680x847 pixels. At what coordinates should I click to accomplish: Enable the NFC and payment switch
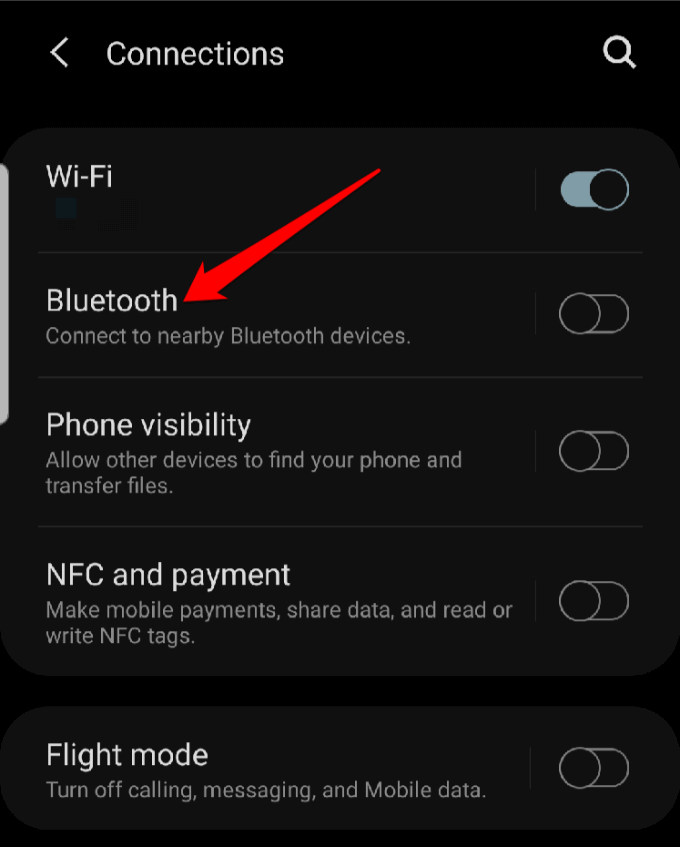(594, 602)
